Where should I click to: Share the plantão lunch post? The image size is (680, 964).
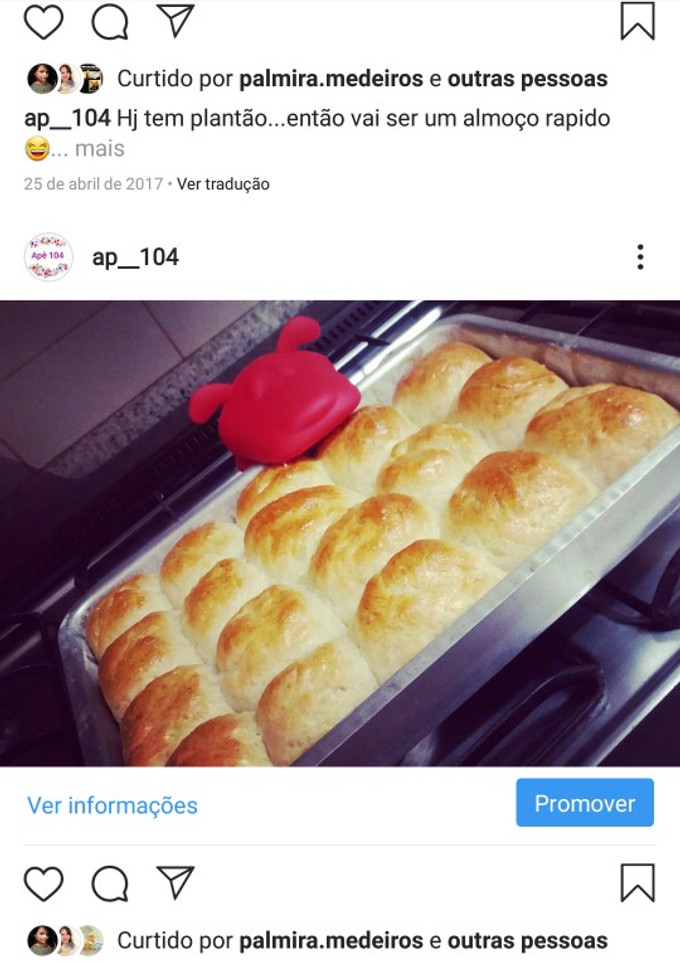pos(175,20)
